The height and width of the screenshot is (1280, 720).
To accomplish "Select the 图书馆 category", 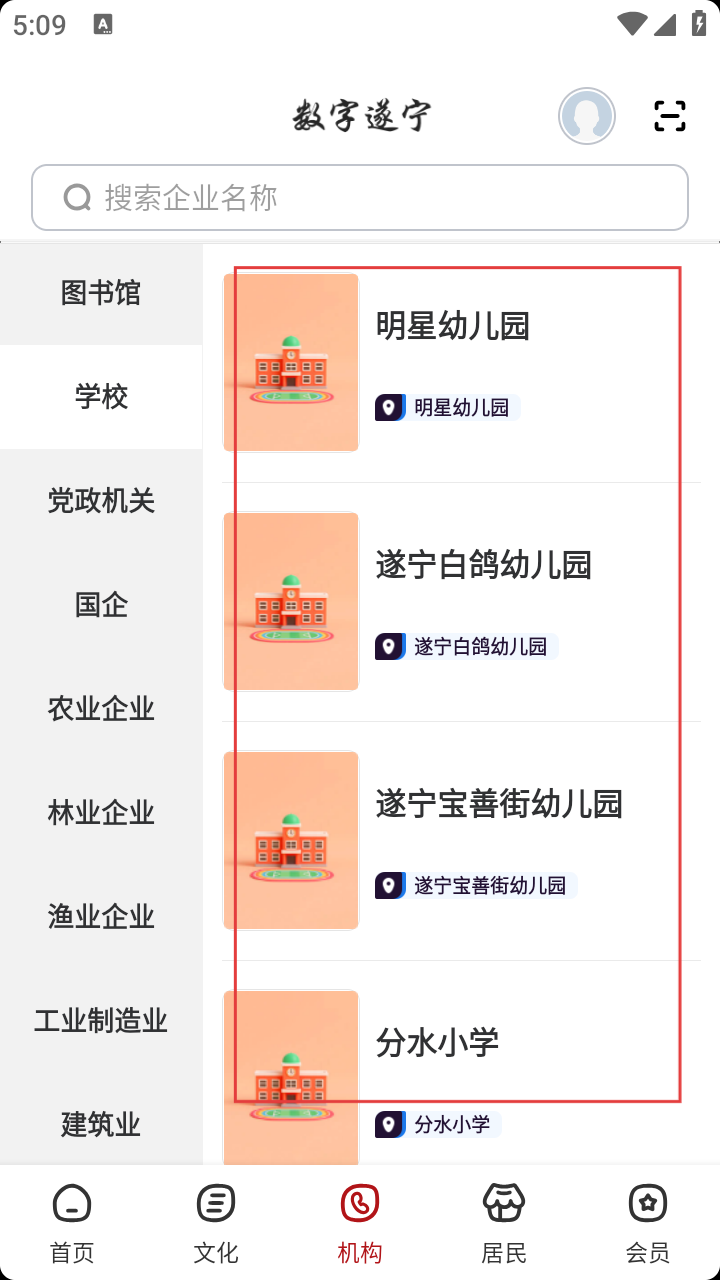I will [101, 293].
